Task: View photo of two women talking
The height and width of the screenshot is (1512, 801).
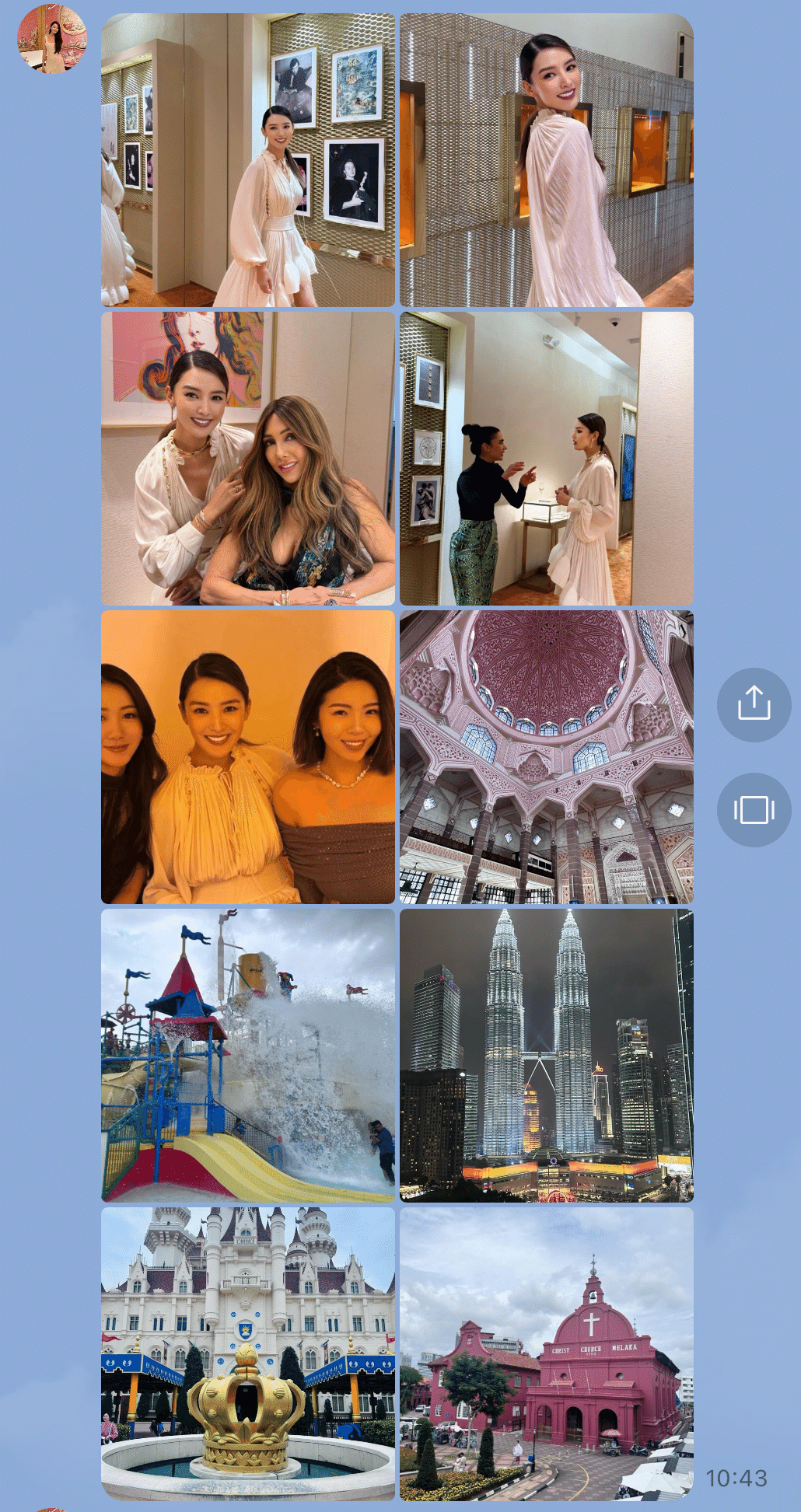Action: point(546,459)
